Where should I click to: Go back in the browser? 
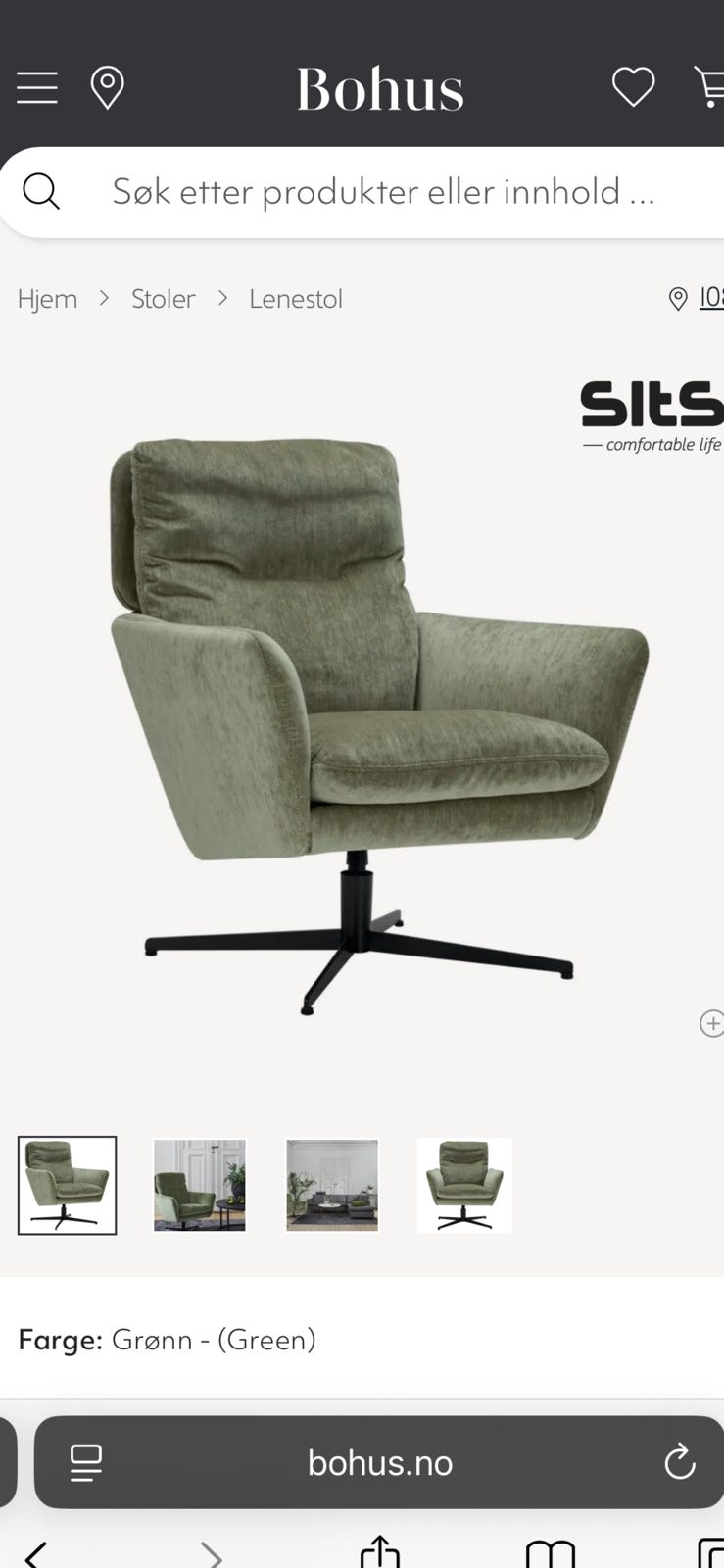[x=36, y=1554]
